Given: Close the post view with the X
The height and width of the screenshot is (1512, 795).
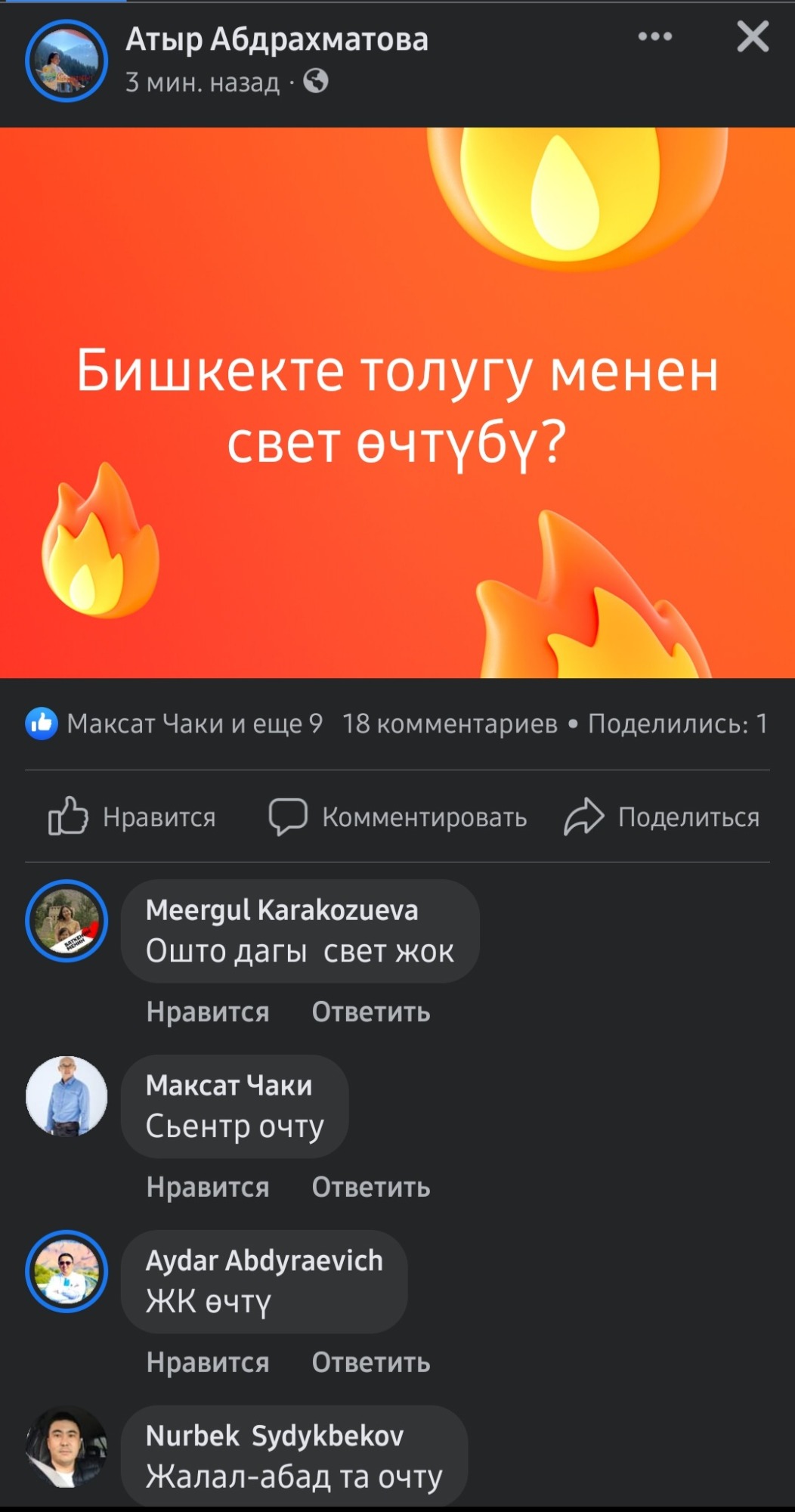Looking at the screenshot, I should tap(753, 36).
